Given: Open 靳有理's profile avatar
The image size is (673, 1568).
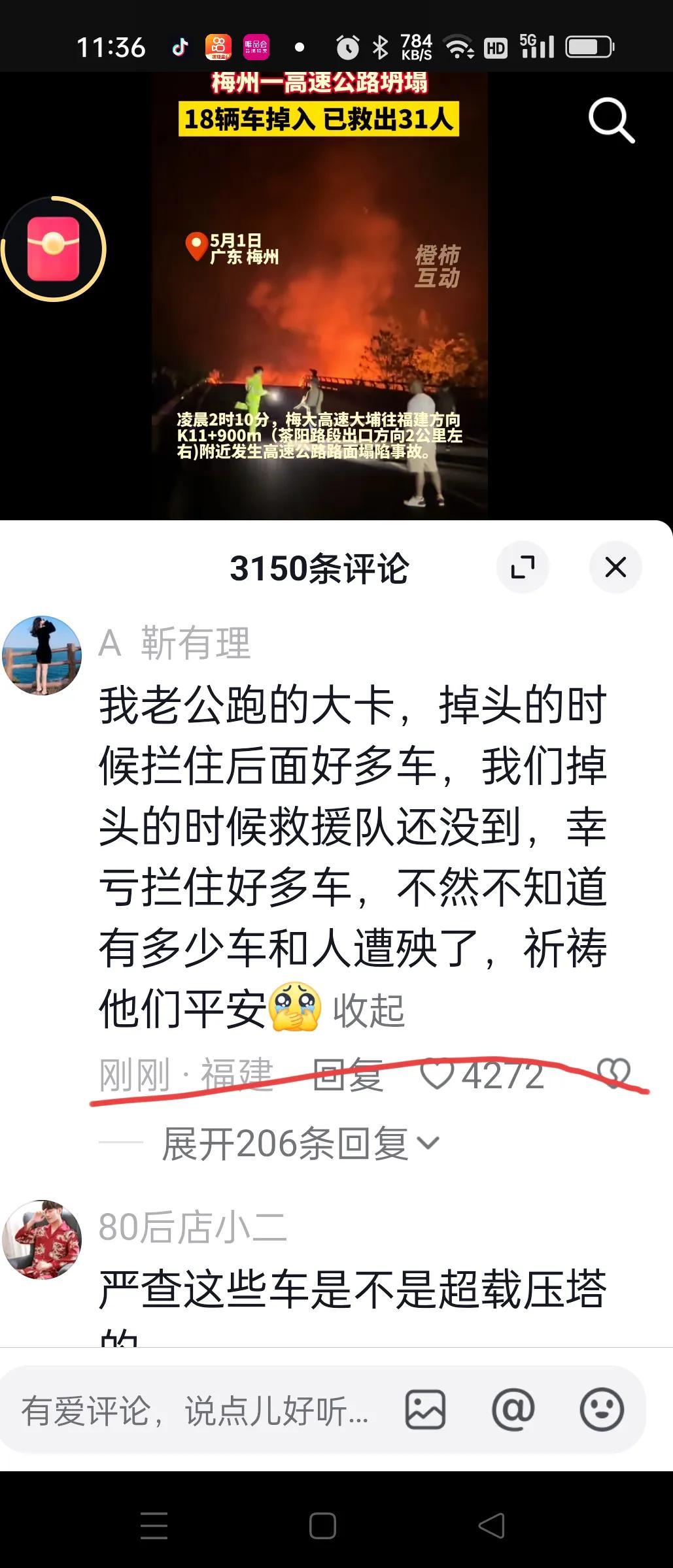Looking at the screenshot, I should click(x=42, y=655).
